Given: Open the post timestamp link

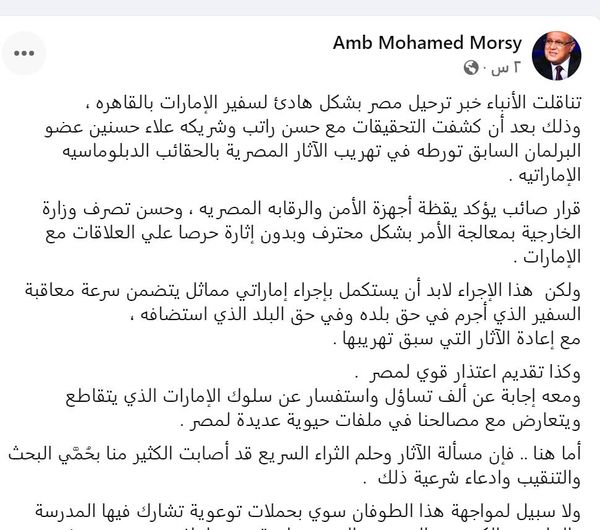Looking at the screenshot, I should pos(500,68).
